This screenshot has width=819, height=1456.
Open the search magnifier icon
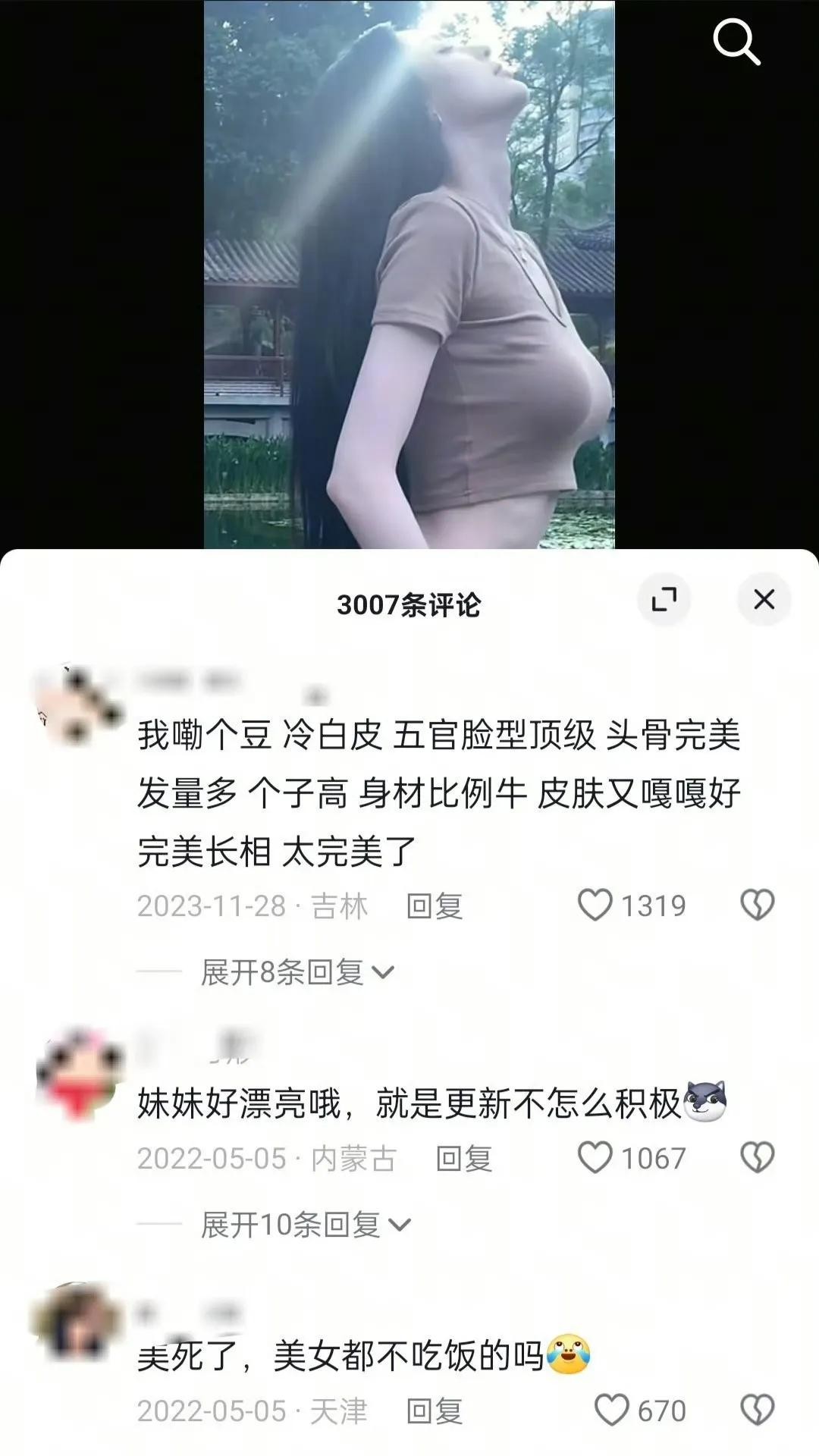tap(736, 42)
